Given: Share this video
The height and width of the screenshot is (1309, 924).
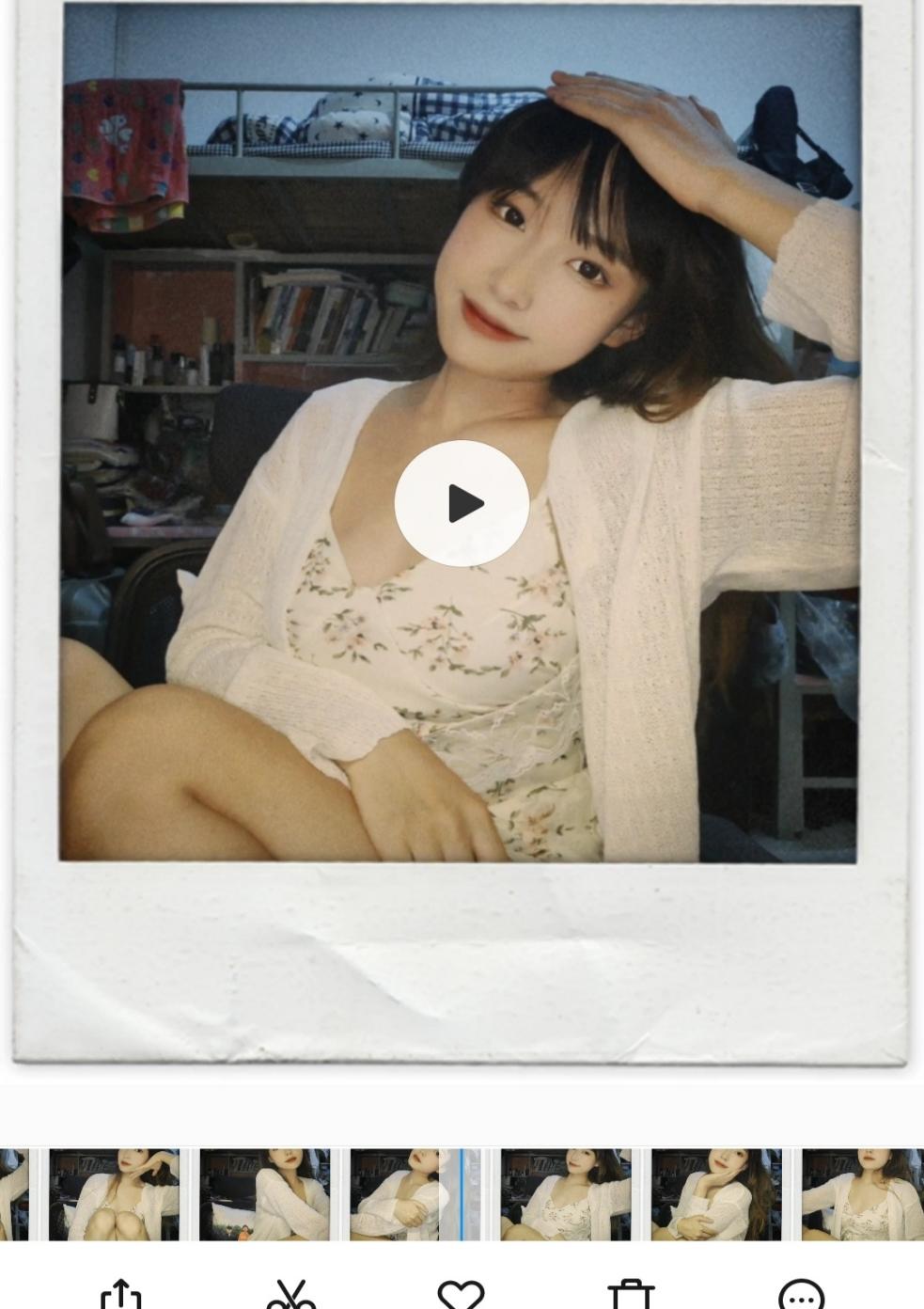Looking at the screenshot, I should click(120, 1294).
